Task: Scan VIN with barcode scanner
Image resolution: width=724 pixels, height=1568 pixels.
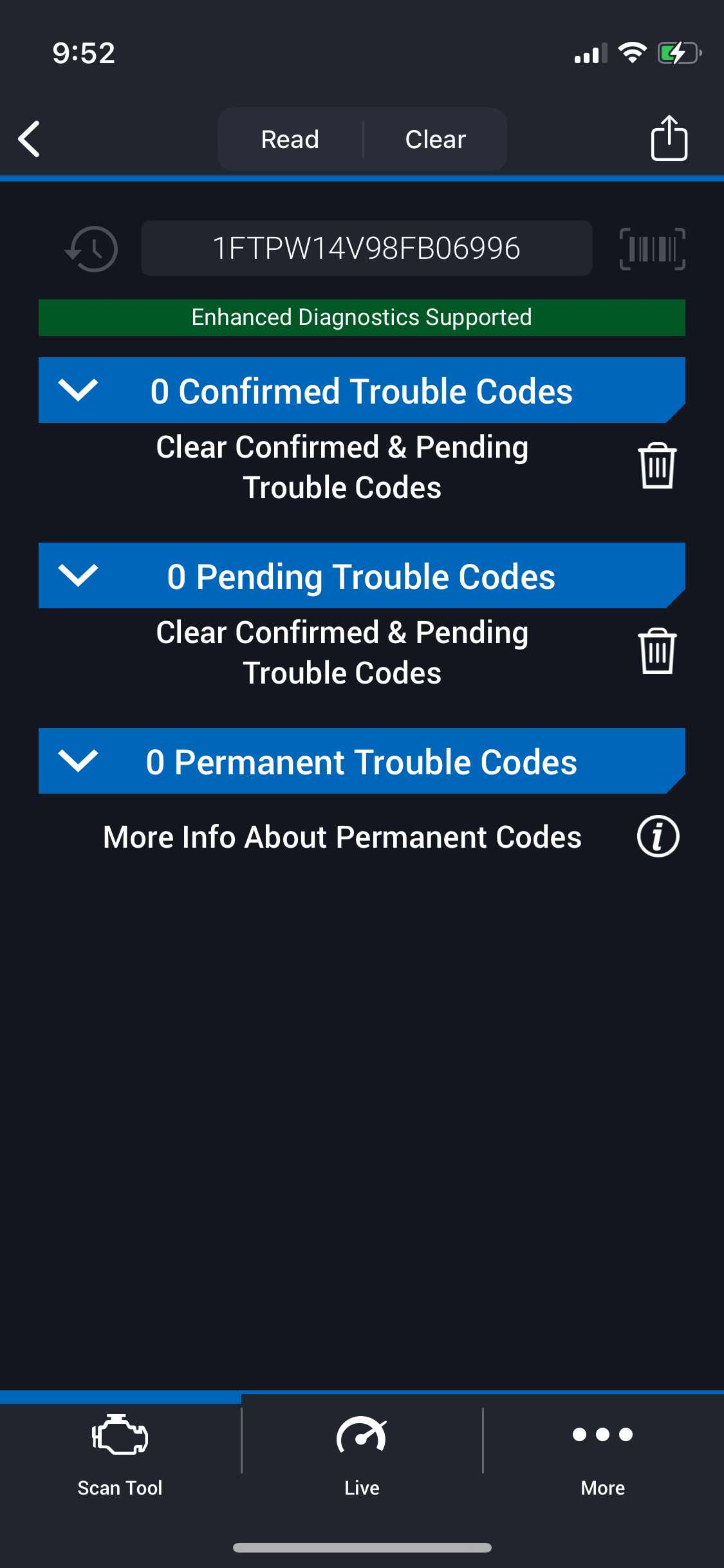Action: (652, 249)
